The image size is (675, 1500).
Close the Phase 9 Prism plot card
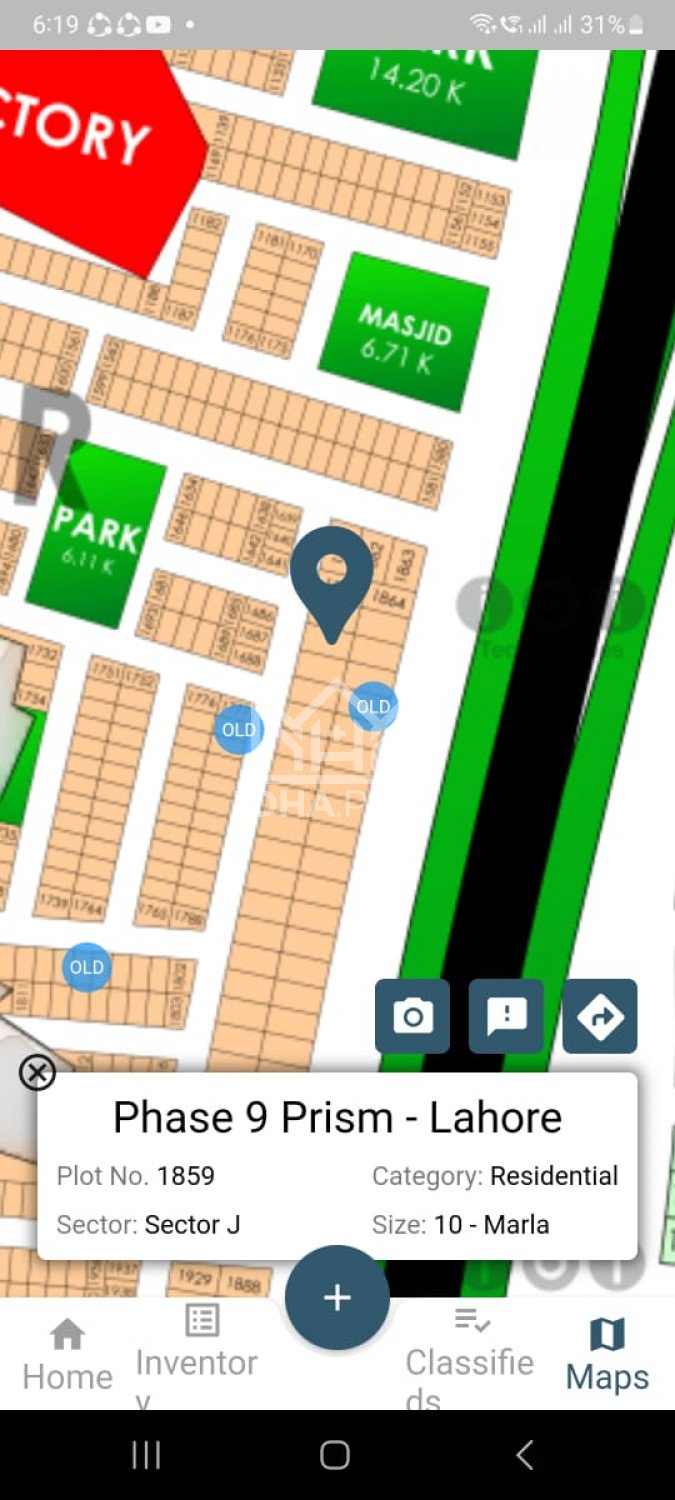pos(38,1073)
